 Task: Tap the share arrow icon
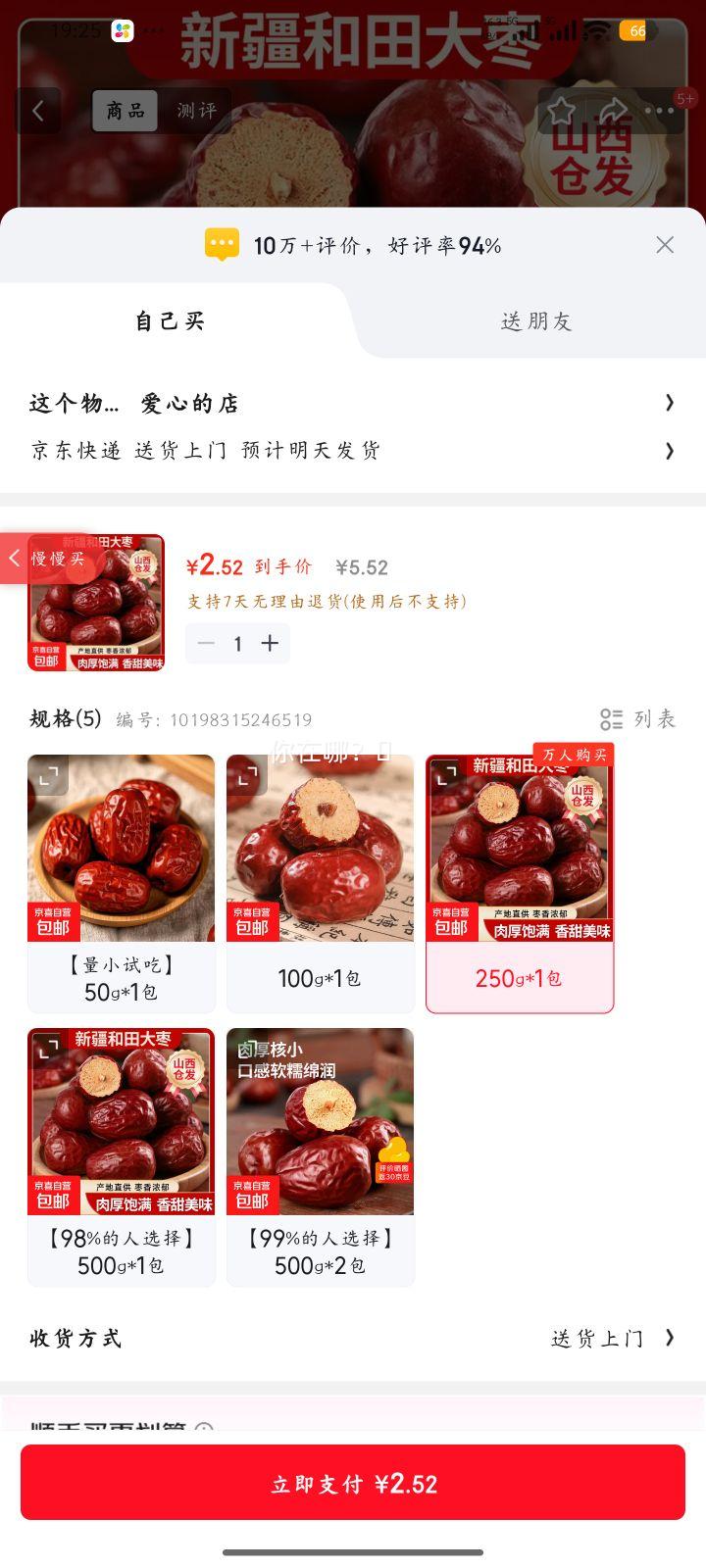tap(613, 111)
